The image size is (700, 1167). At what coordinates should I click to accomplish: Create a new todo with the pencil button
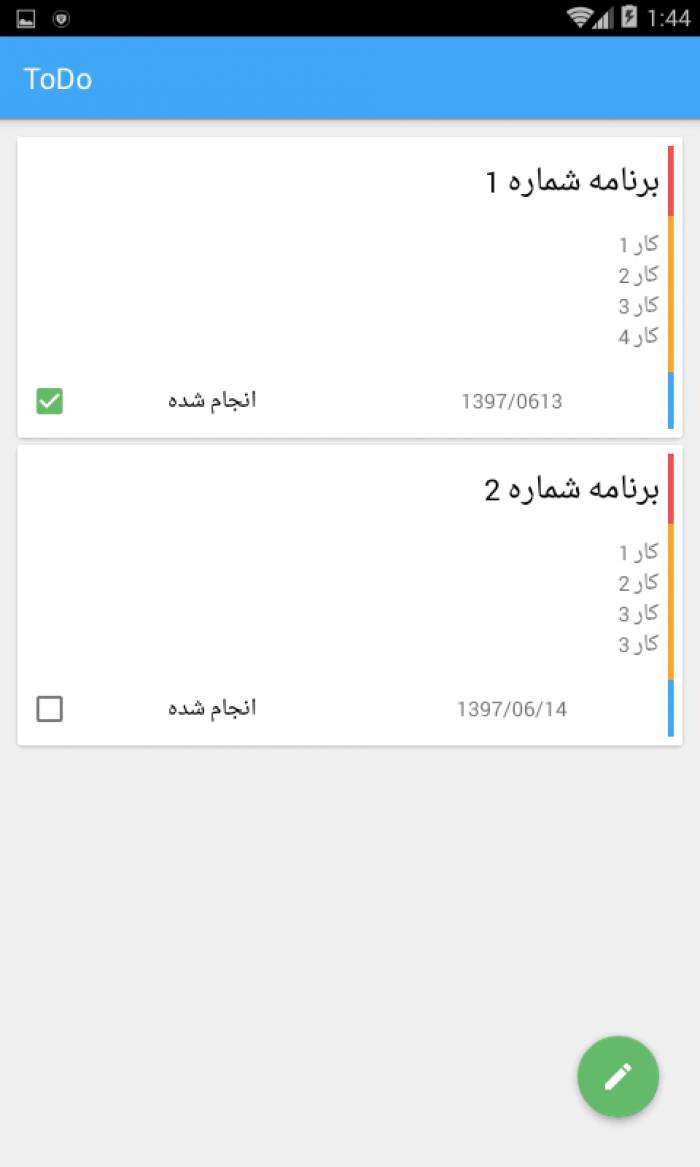pos(618,1076)
